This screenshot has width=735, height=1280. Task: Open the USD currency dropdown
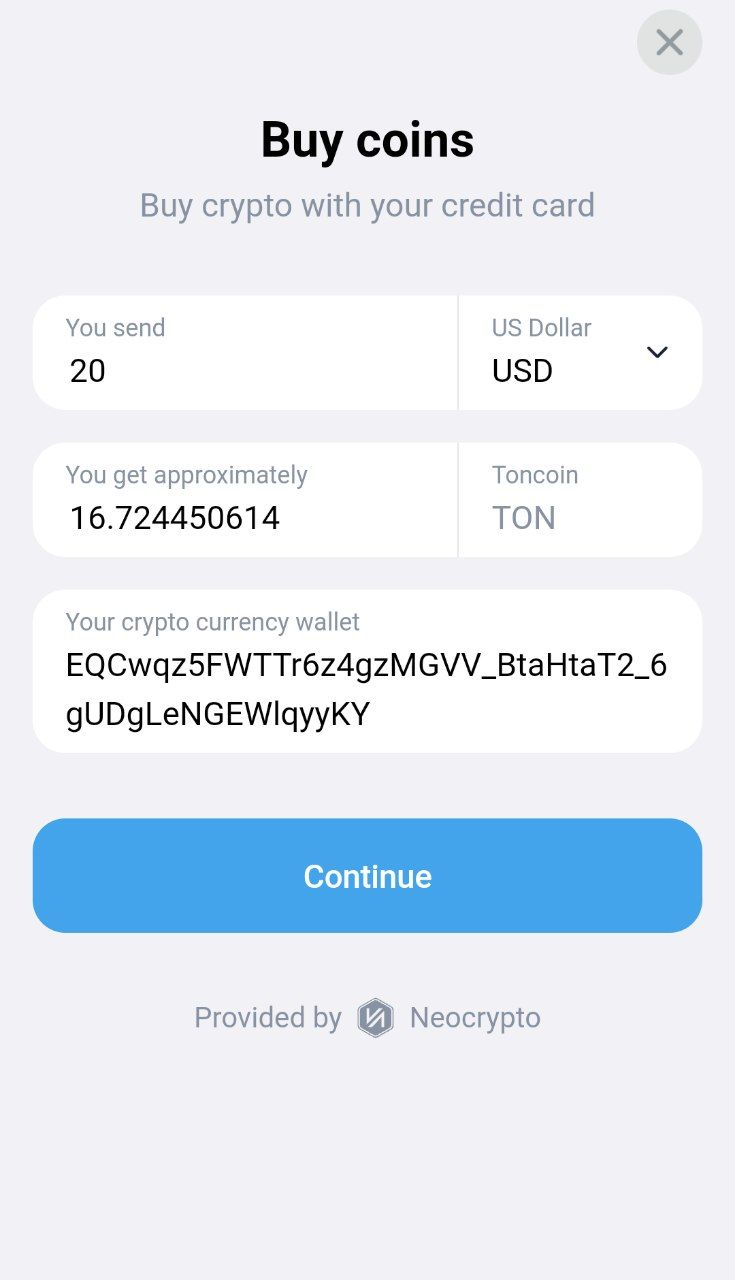[580, 353]
